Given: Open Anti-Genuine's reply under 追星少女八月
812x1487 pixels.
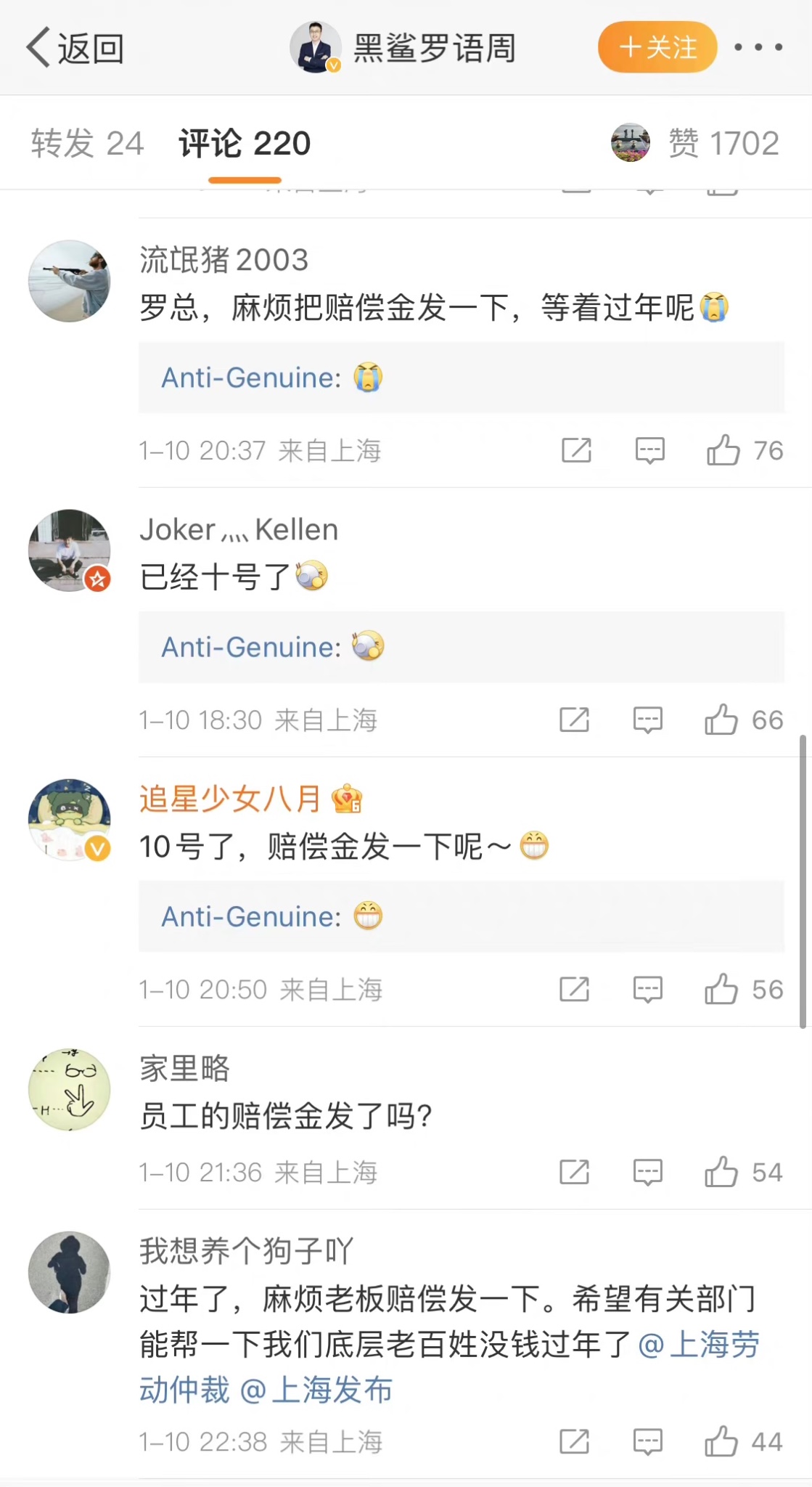Looking at the screenshot, I should click(461, 916).
